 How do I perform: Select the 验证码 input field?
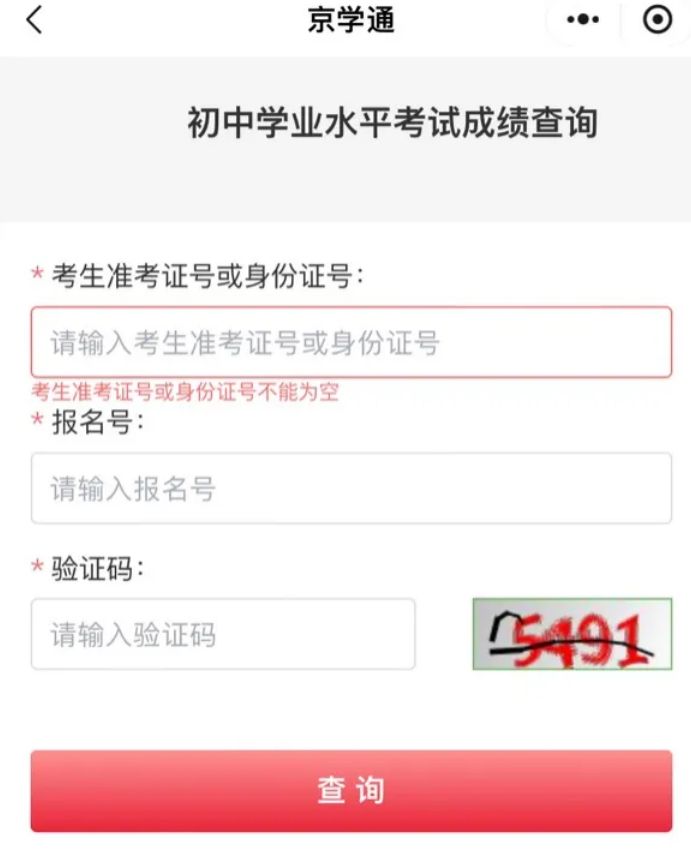click(223, 634)
